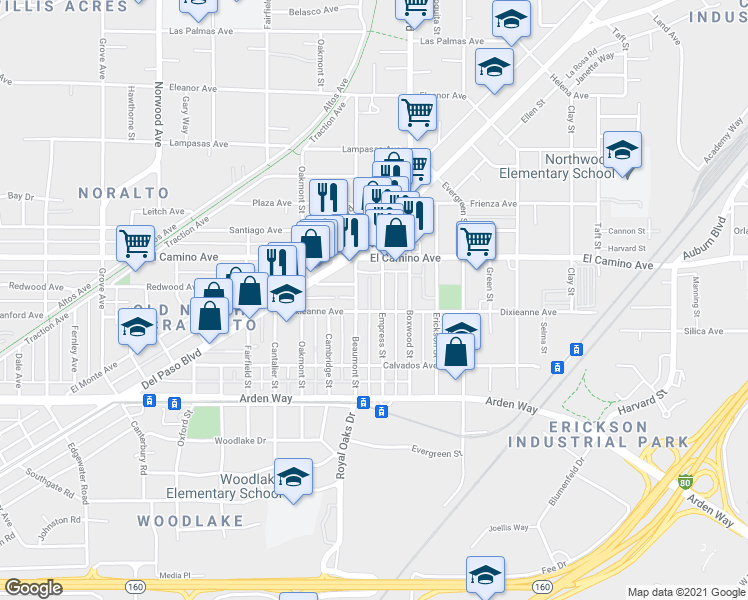Image resolution: width=748 pixels, height=600 pixels.
Task: Tap the shopping bag marker on Calvados Ave
Action: 455,353
